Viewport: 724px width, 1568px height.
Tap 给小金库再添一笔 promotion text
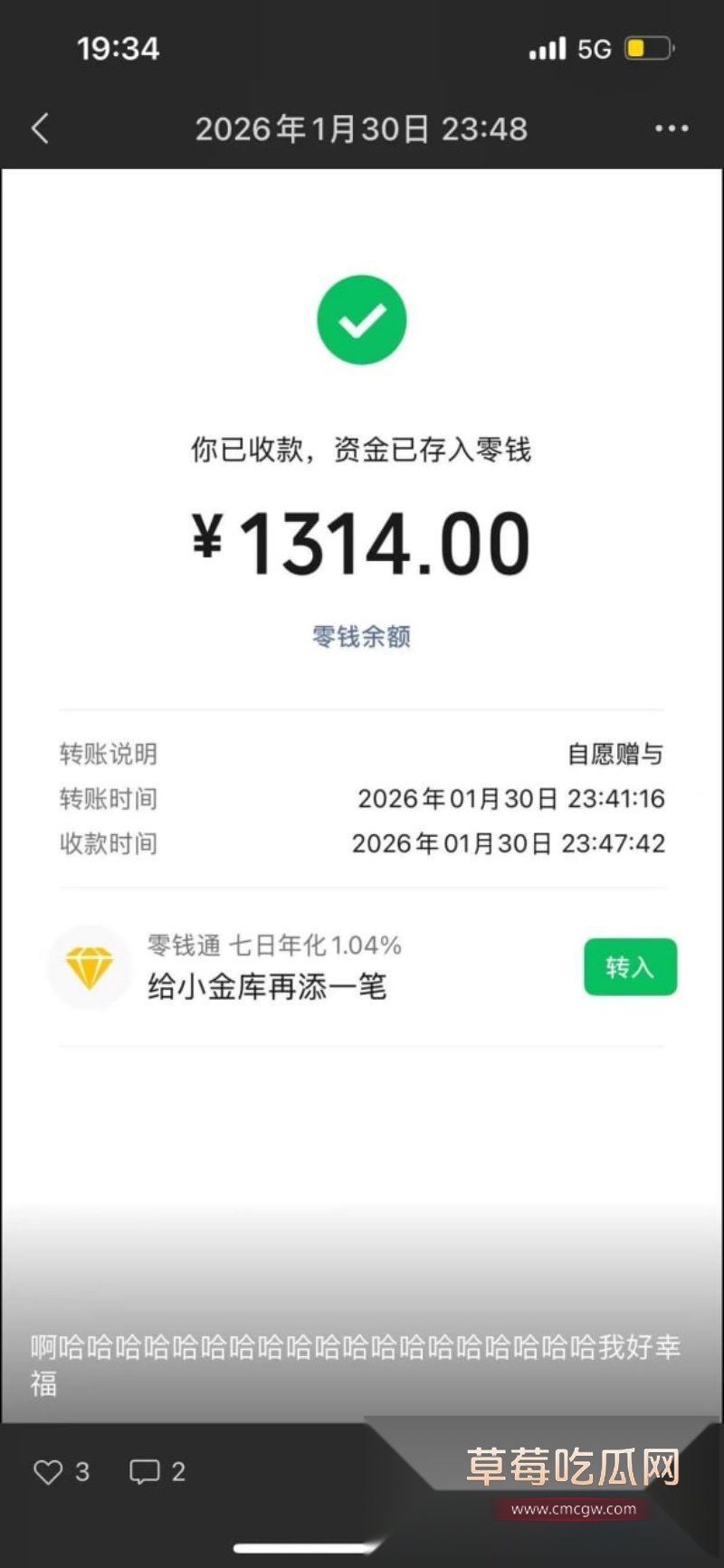tap(266, 987)
